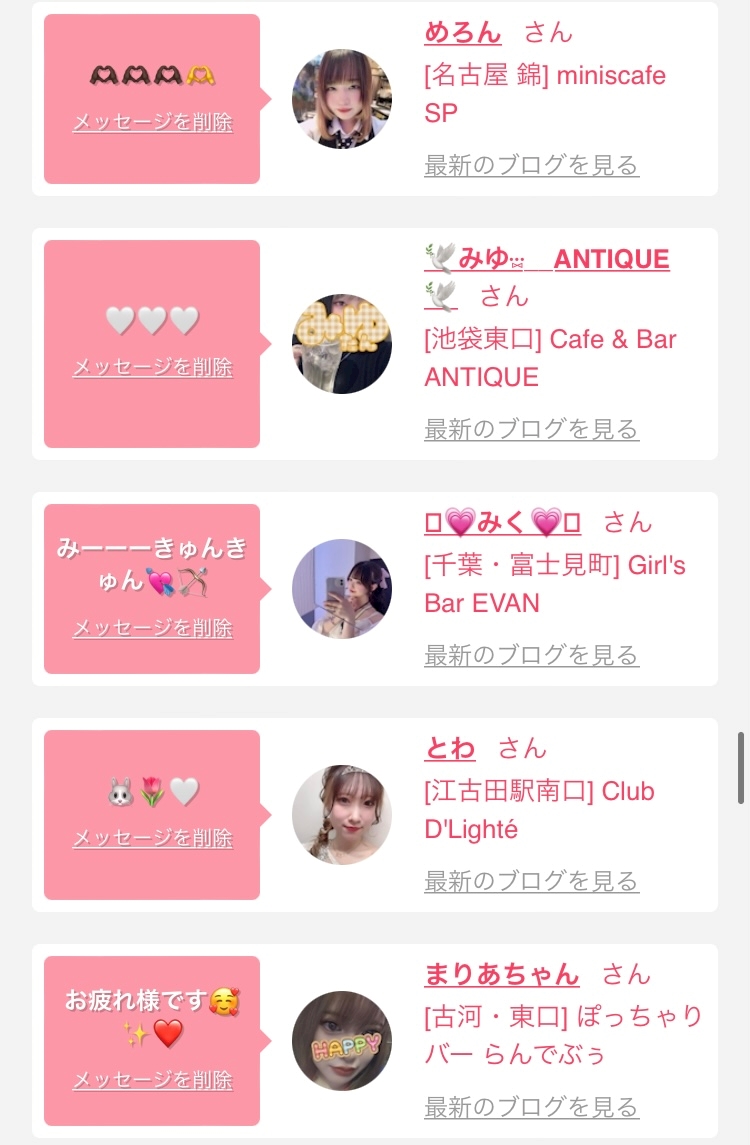View latest blog of みゆ ANTIQUE

[x=532, y=429]
